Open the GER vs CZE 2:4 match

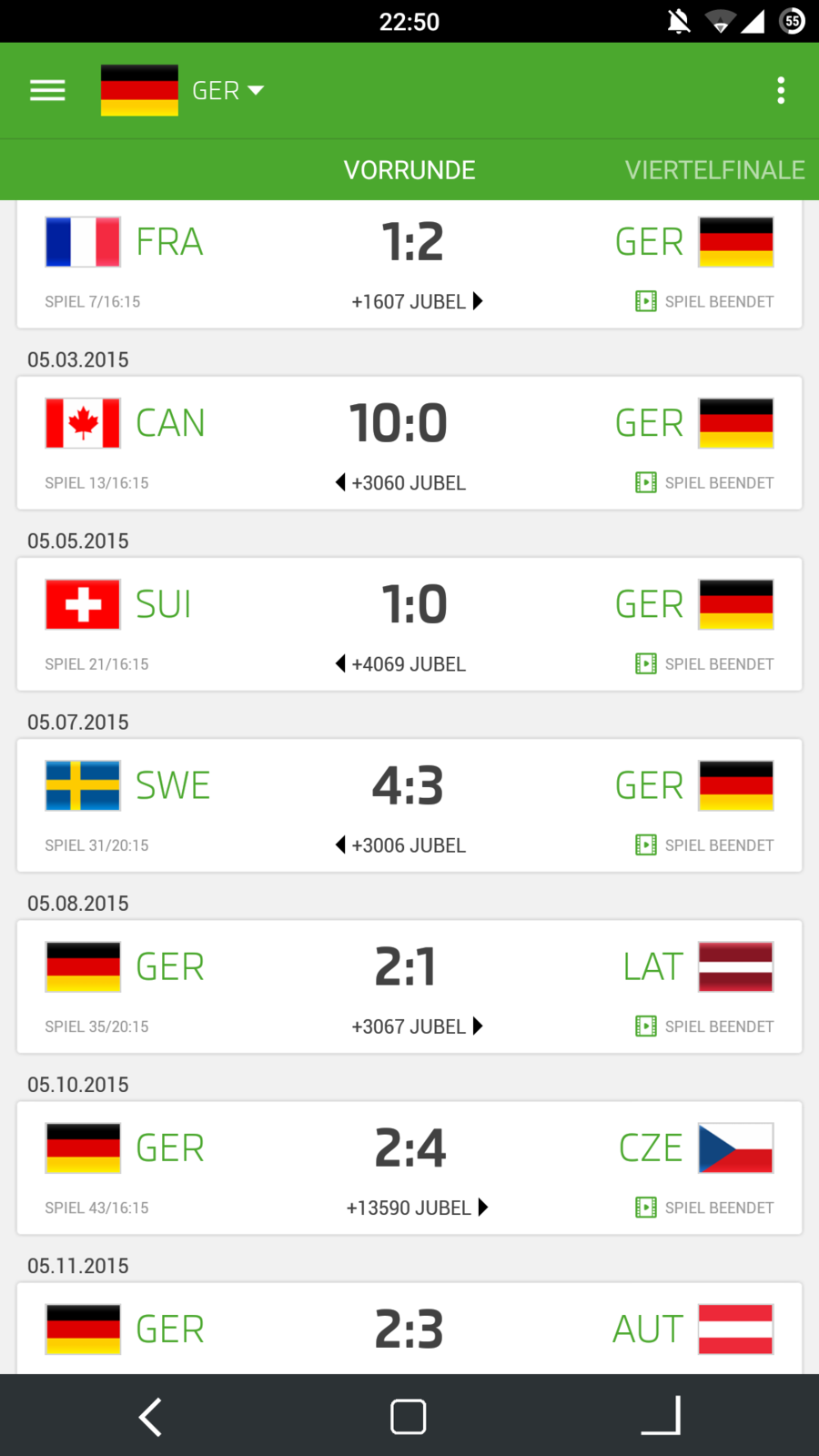pos(409,1168)
